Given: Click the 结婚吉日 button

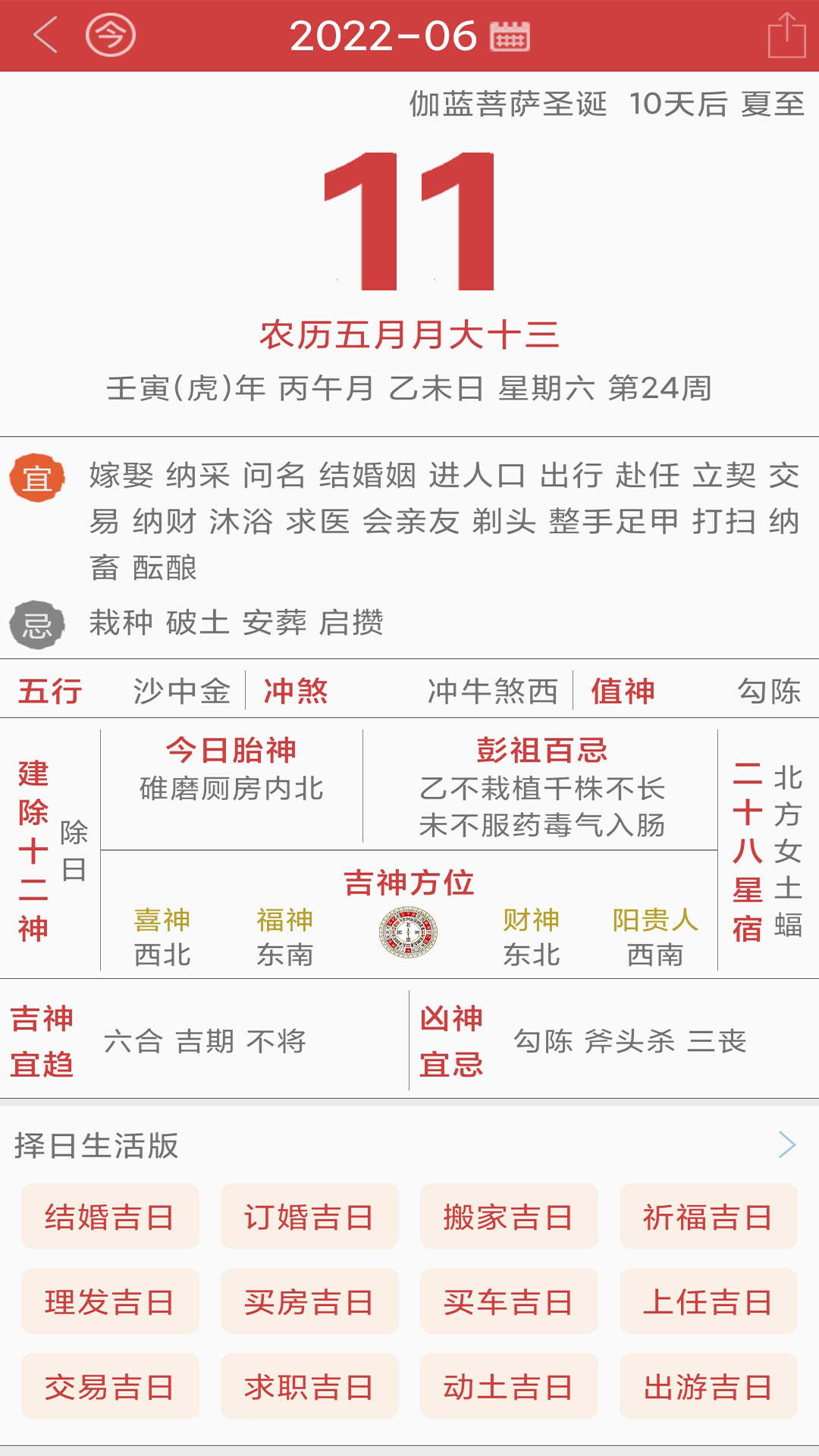Looking at the screenshot, I should [109, 1216].
